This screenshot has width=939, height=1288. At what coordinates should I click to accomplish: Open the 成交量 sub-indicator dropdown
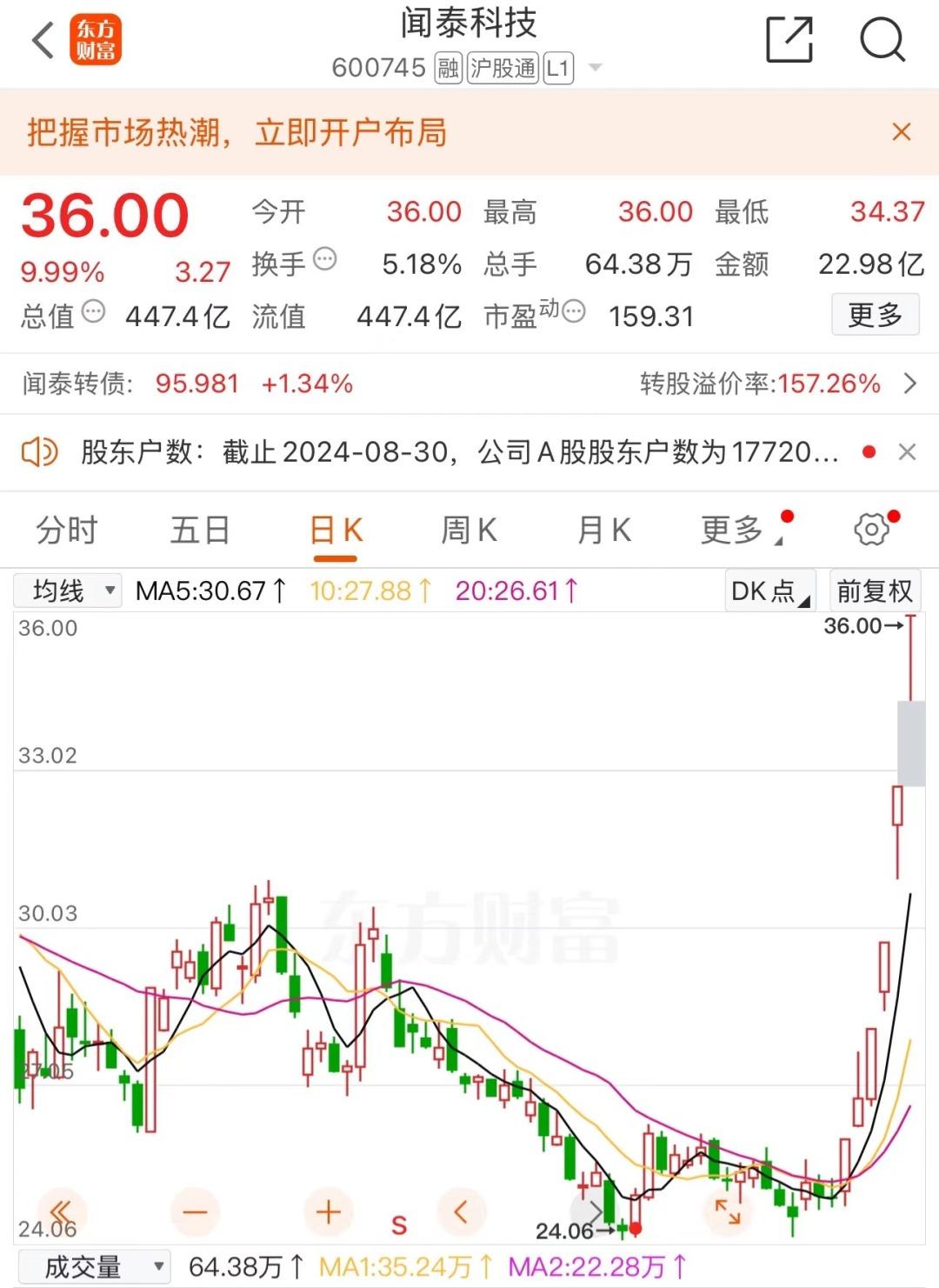tap(94, 1267)
